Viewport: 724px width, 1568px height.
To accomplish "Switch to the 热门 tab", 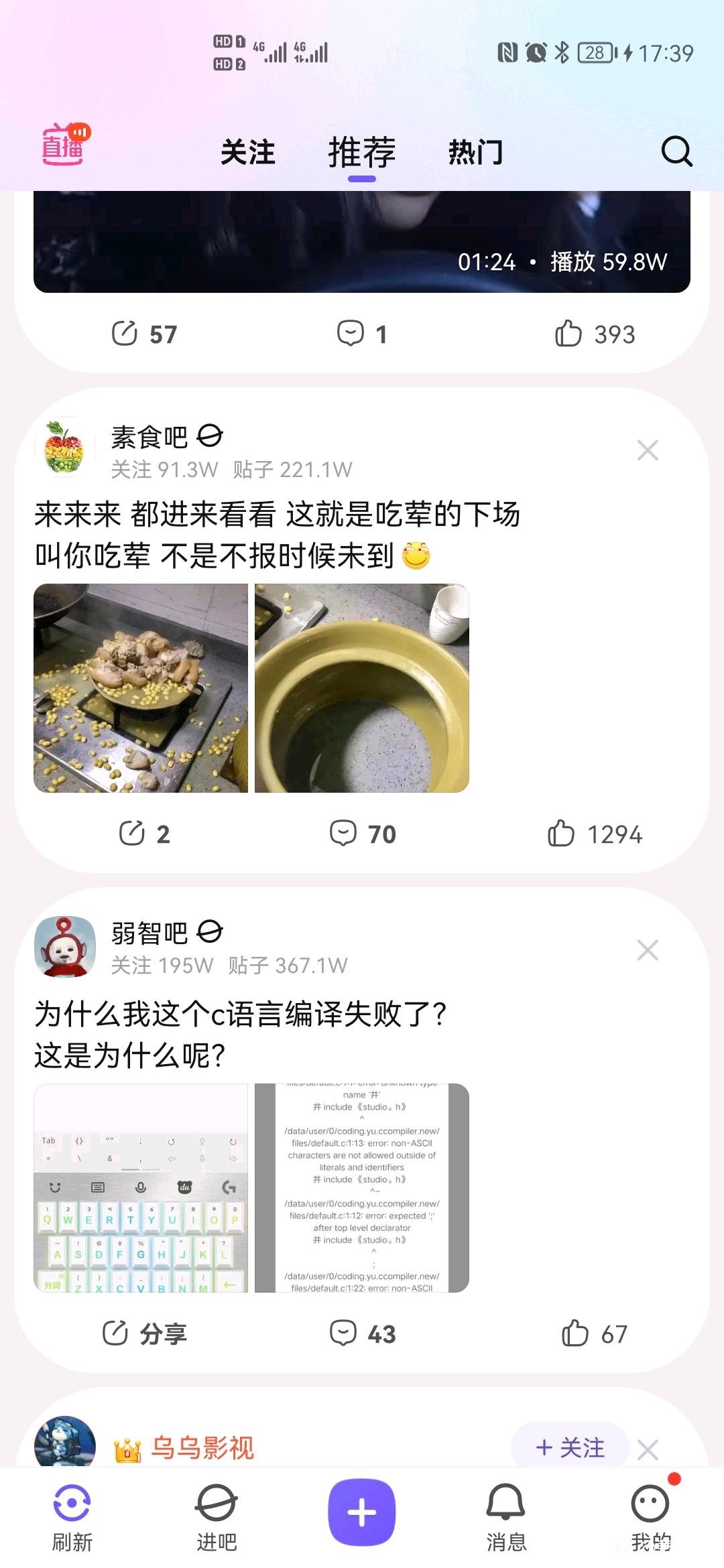I will pos(475,152).
